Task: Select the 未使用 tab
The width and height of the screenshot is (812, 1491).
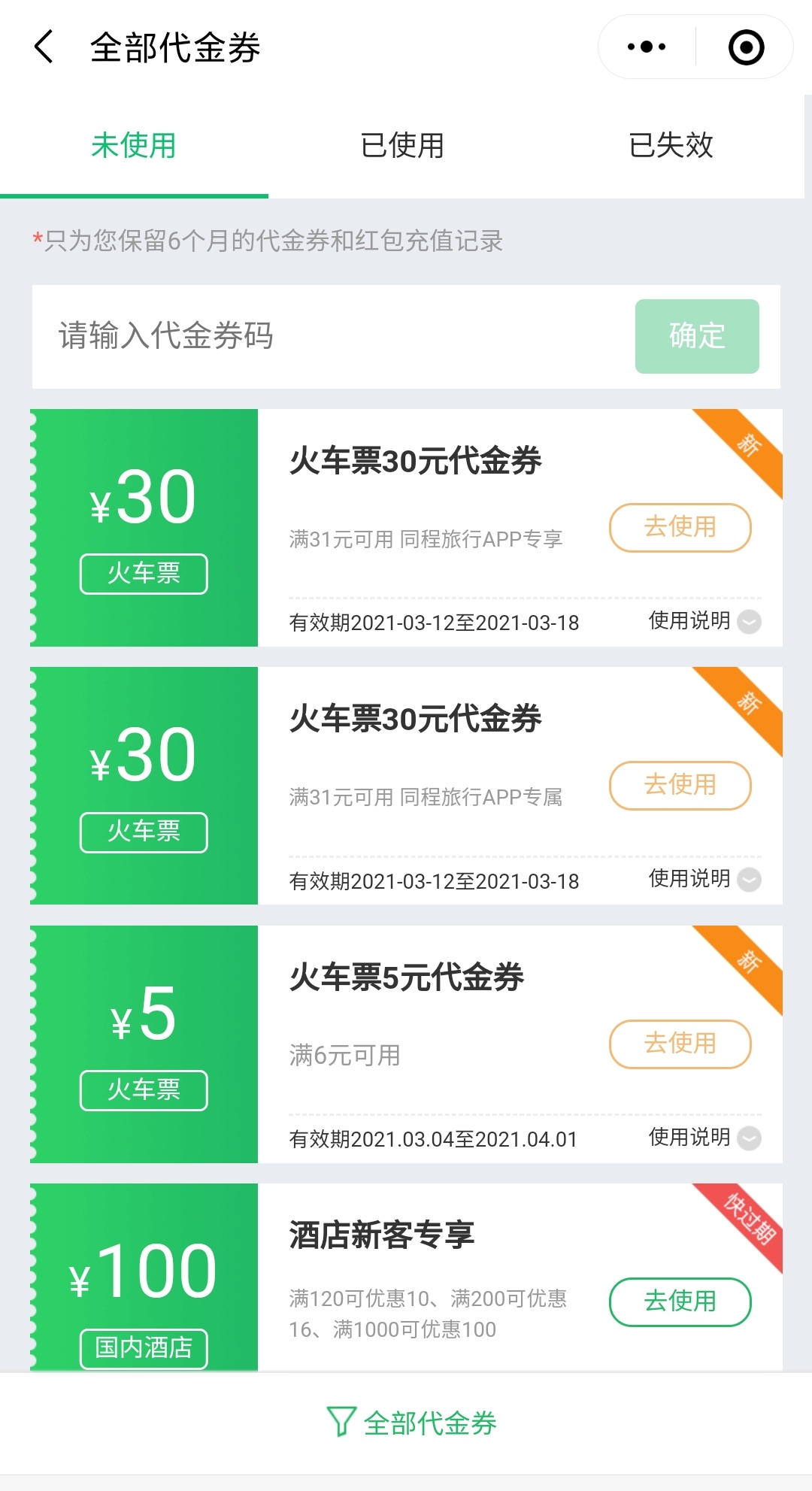Action: point(134,145)
